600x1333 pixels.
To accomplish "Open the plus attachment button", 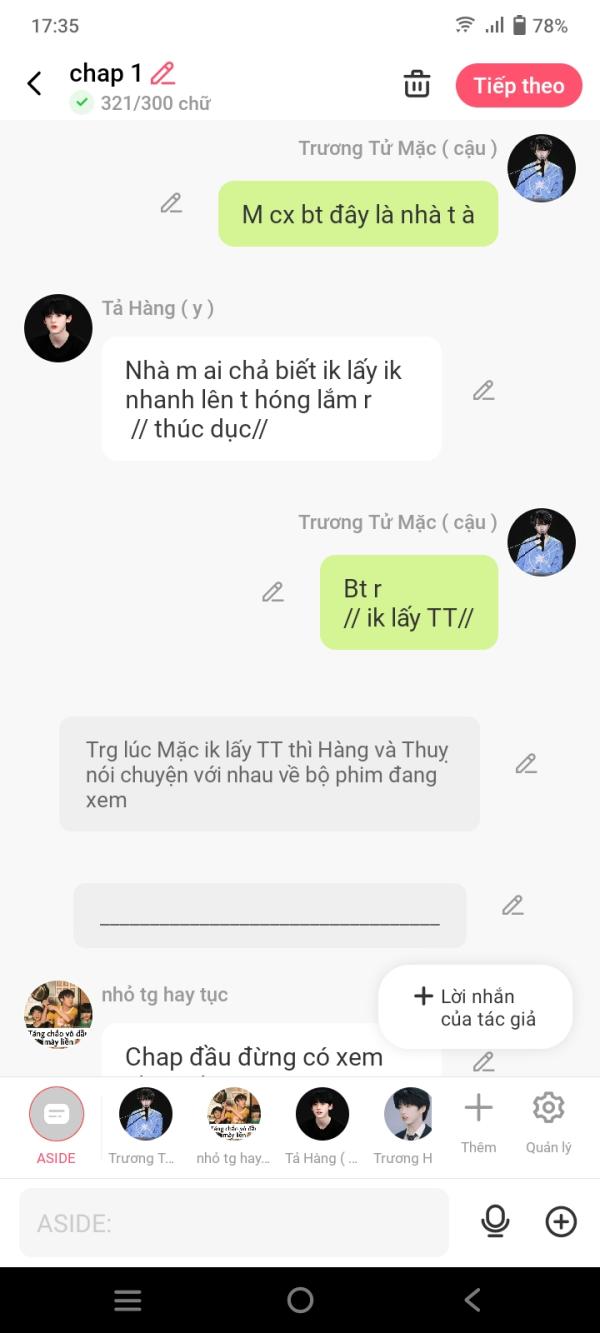I will tap(561, 1221).
